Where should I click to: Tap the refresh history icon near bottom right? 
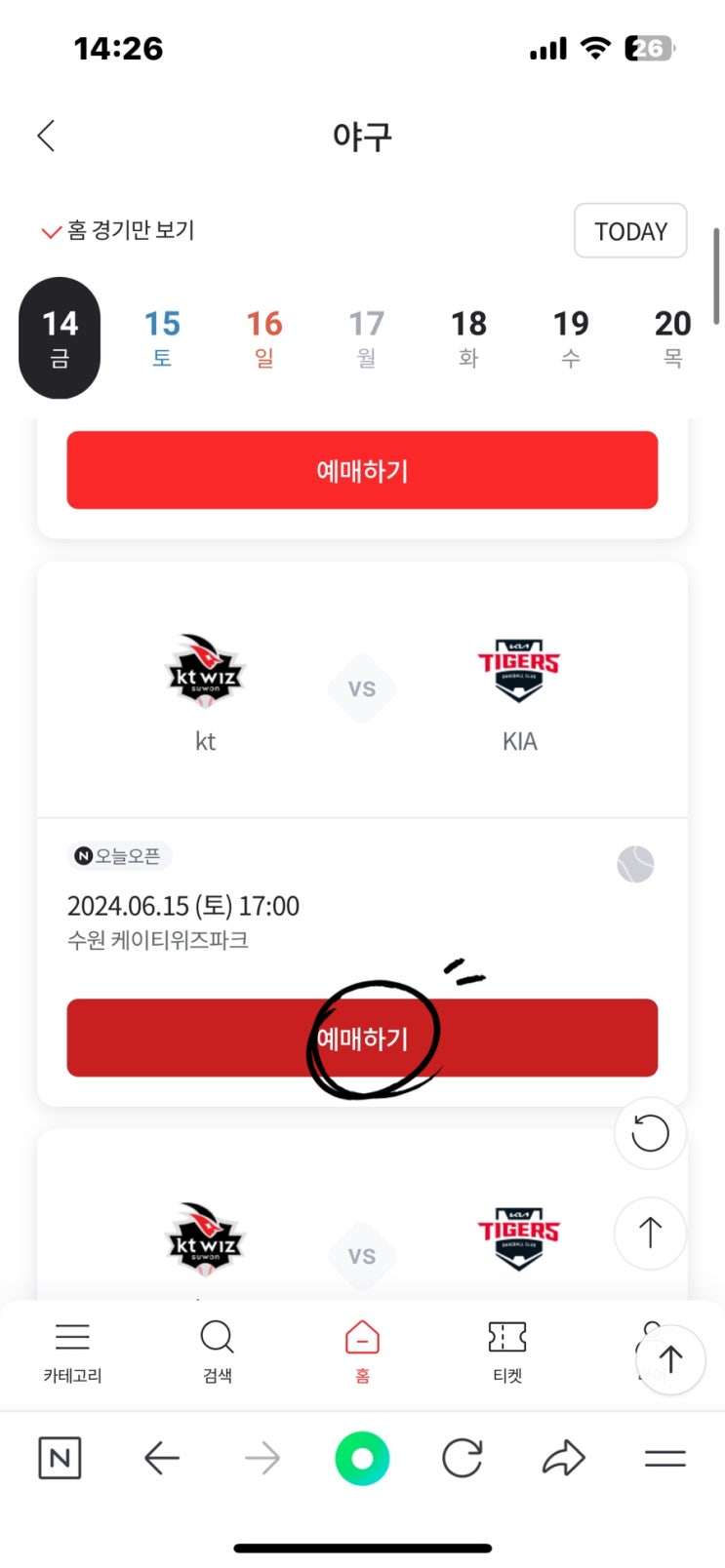pos(650,1133)
